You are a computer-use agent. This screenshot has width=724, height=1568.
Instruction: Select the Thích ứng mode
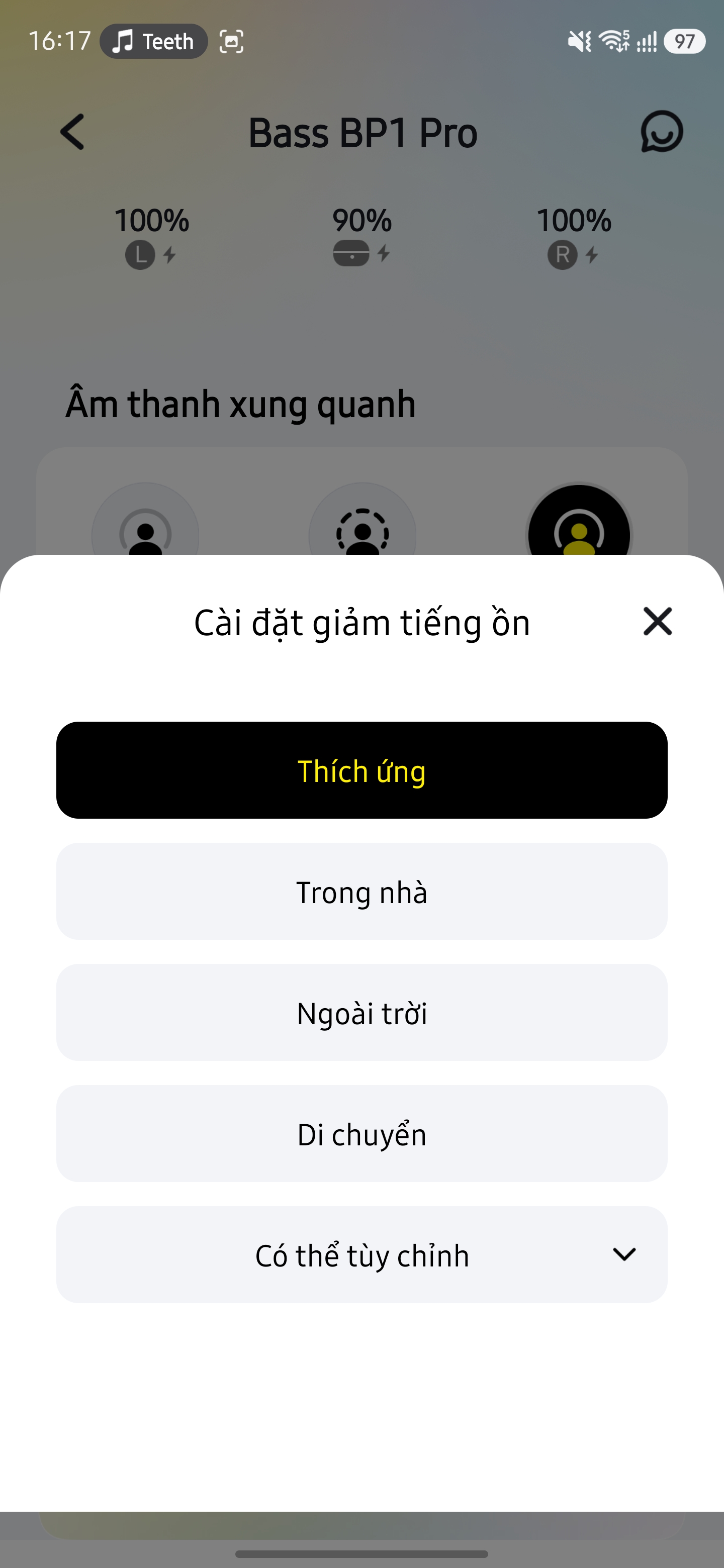pyautogui.click(x=361, y=770)
